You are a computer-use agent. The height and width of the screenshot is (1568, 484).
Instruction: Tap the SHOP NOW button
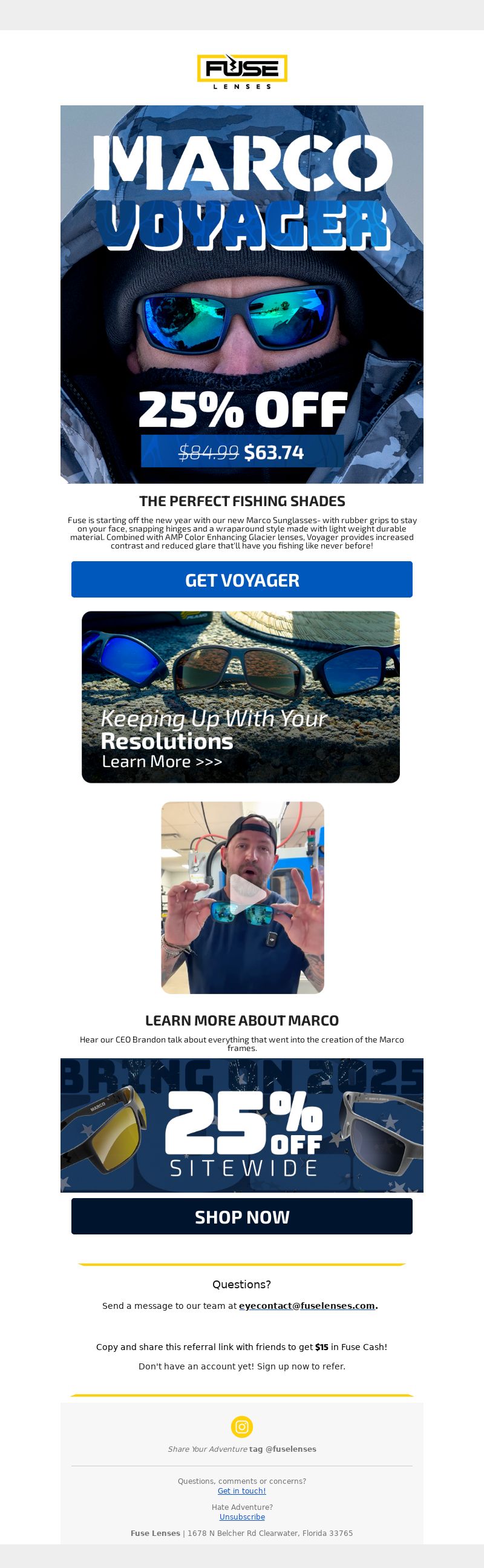[241, 1216]
